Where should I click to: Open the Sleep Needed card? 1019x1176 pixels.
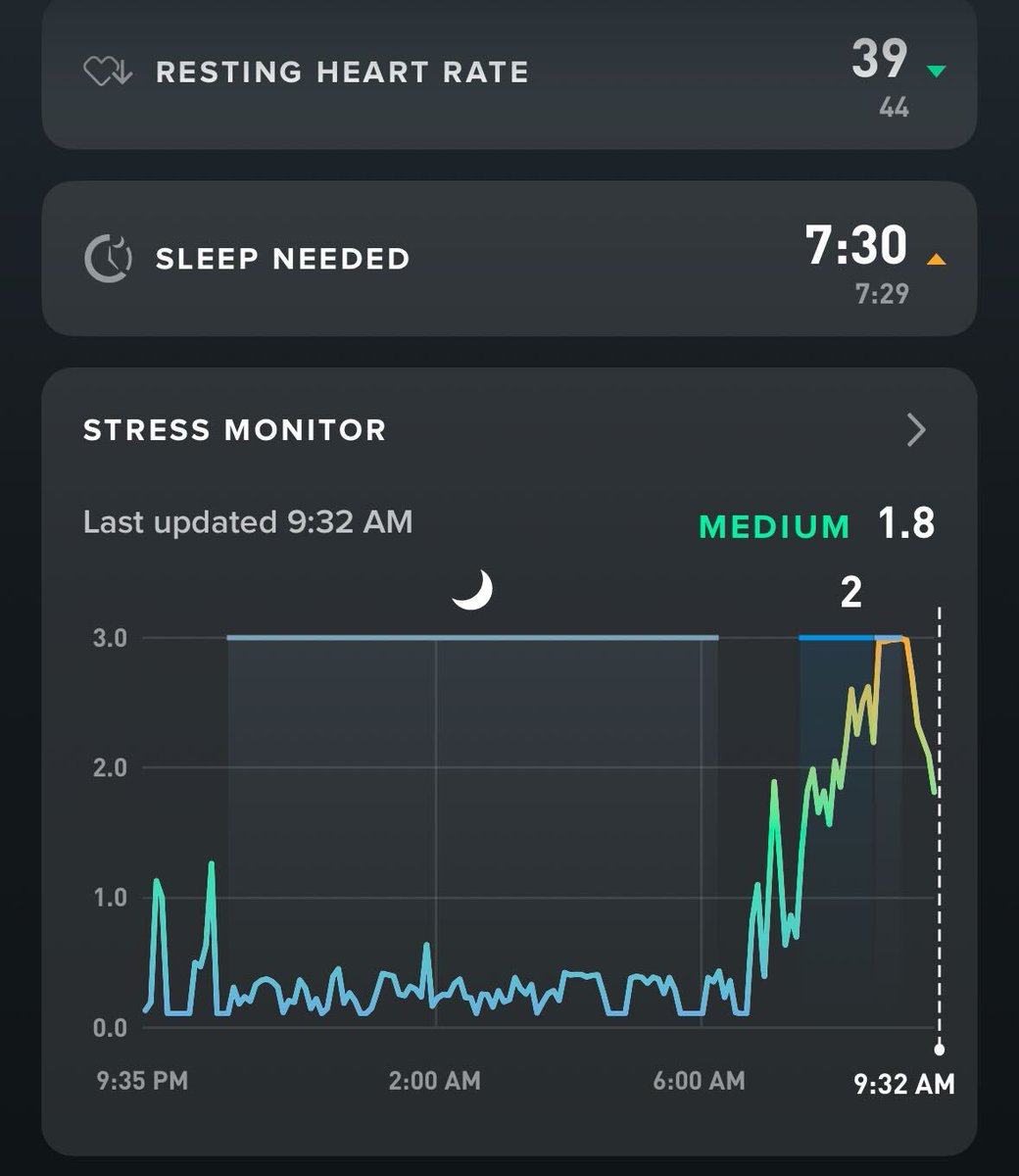tap(509, 260)
